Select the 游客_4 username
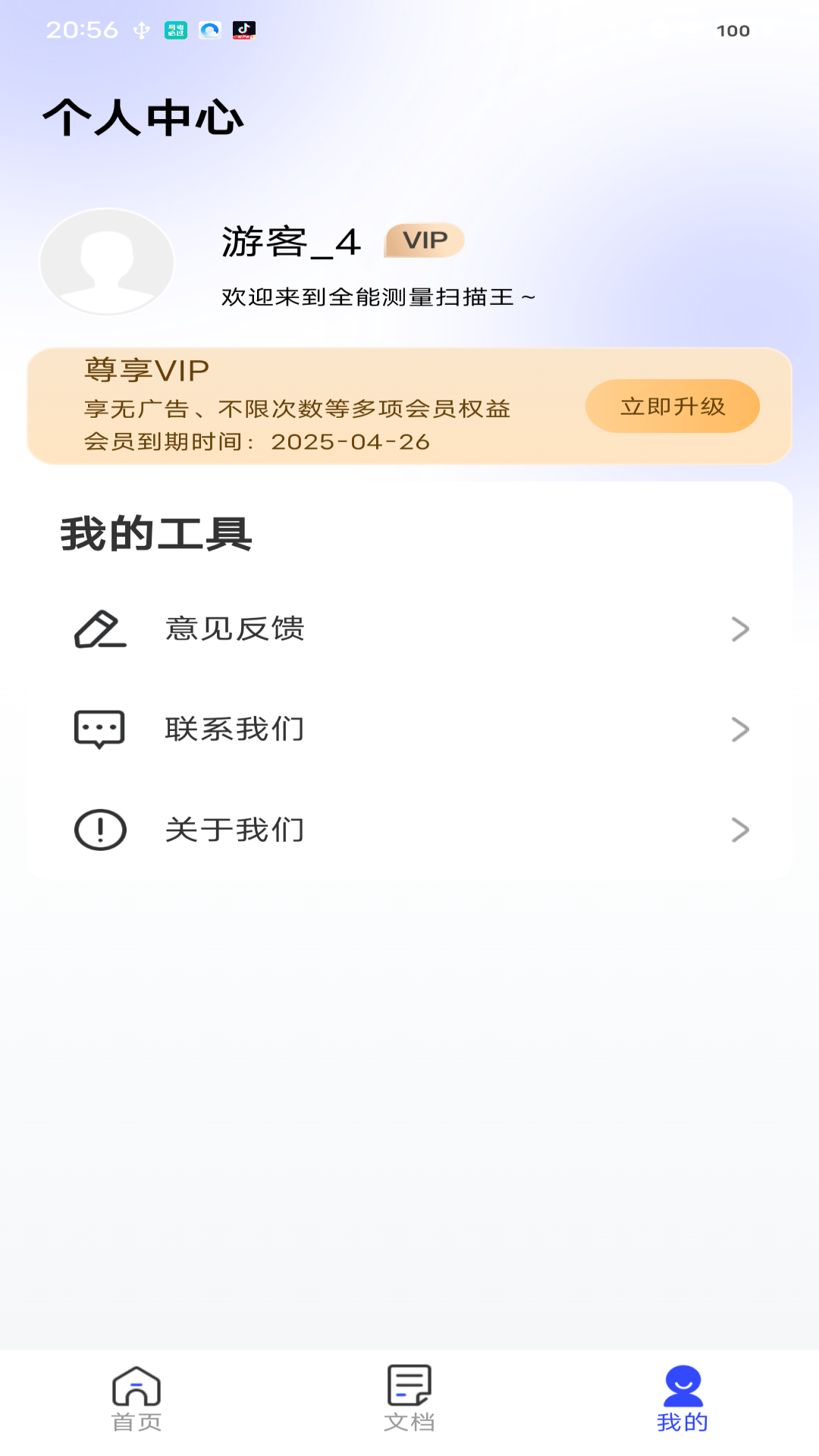 (x=290, y=241)
